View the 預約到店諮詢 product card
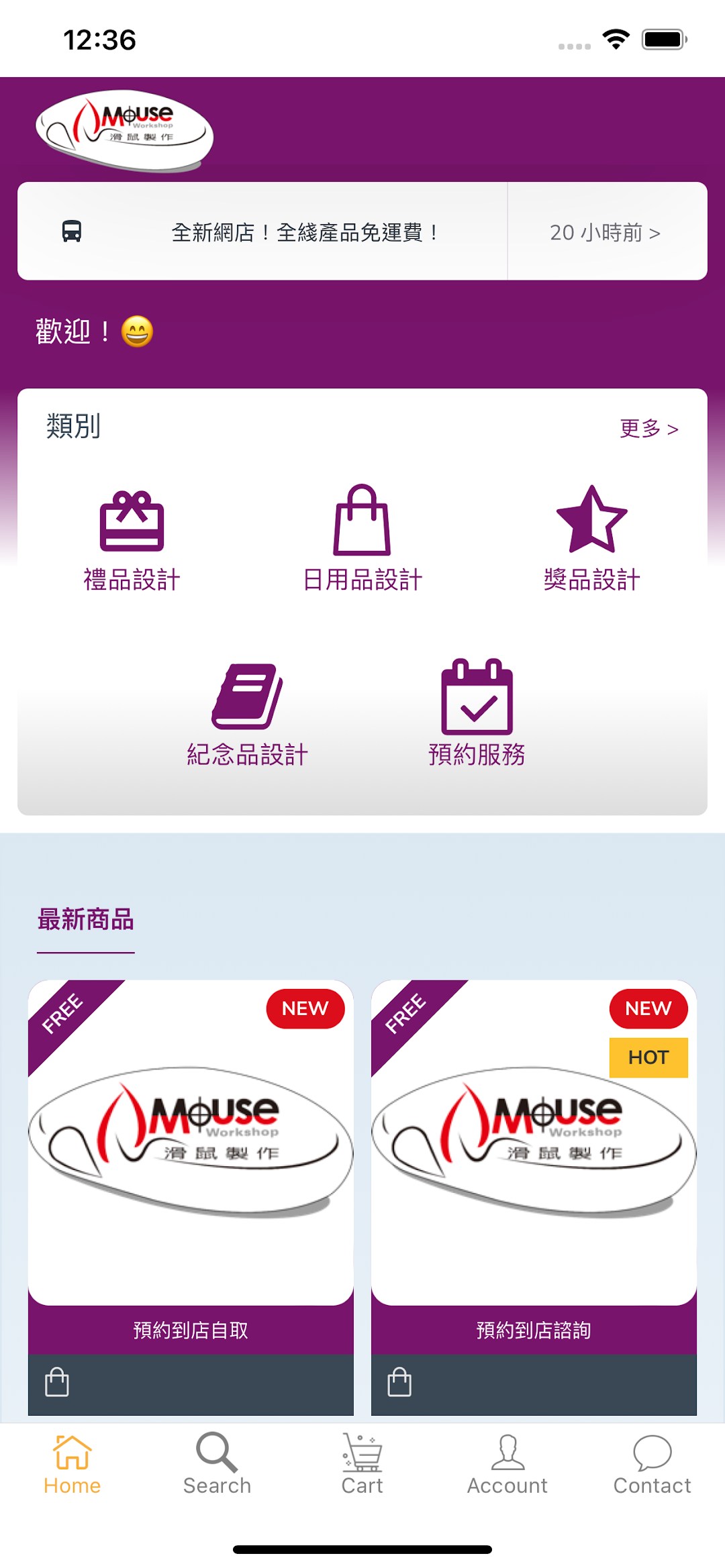The width and height of the screenshot is (725, 1568). pyautogui.click(x=534, y=1166)
